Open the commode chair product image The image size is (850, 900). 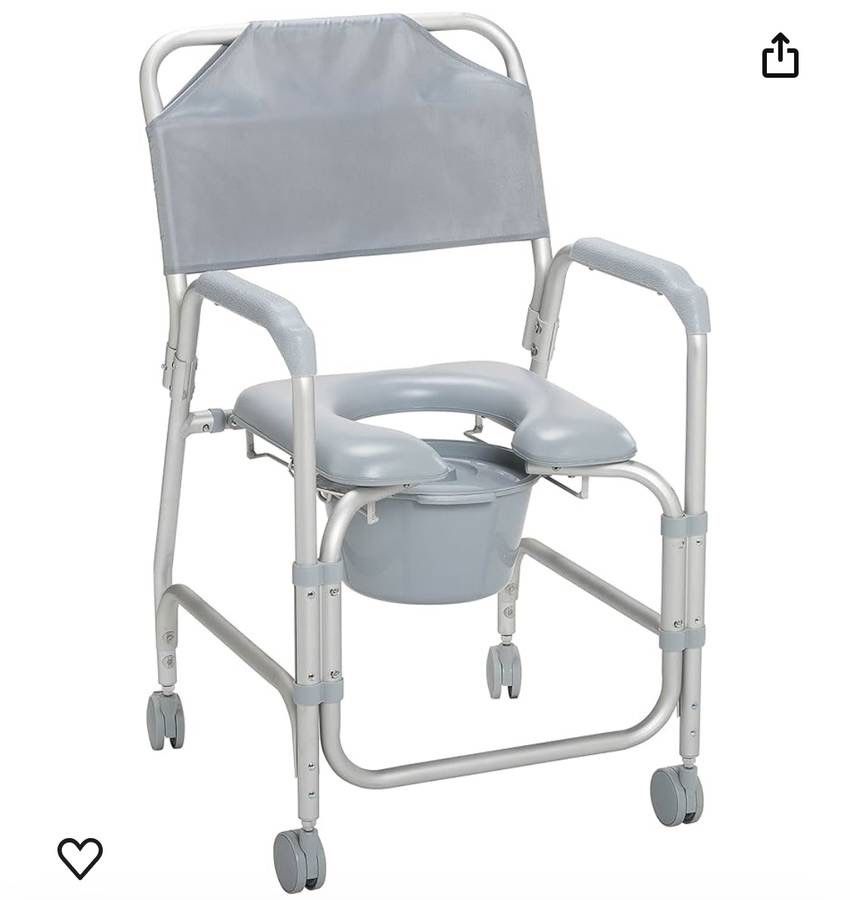(x=426, y=451)
